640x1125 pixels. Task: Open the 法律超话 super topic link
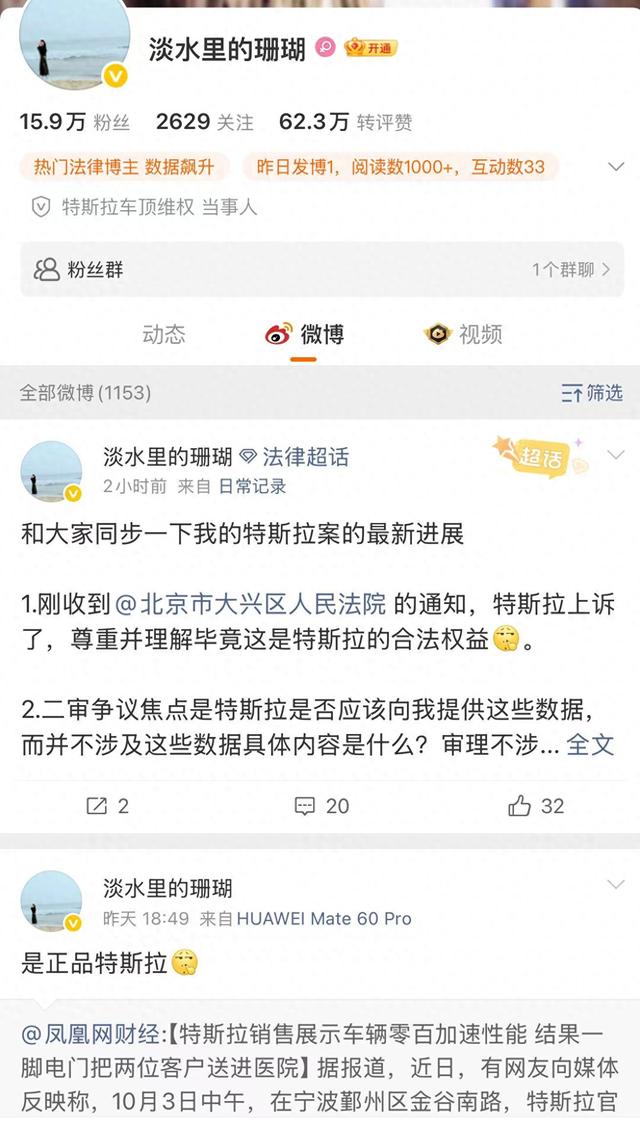(295, 457)
